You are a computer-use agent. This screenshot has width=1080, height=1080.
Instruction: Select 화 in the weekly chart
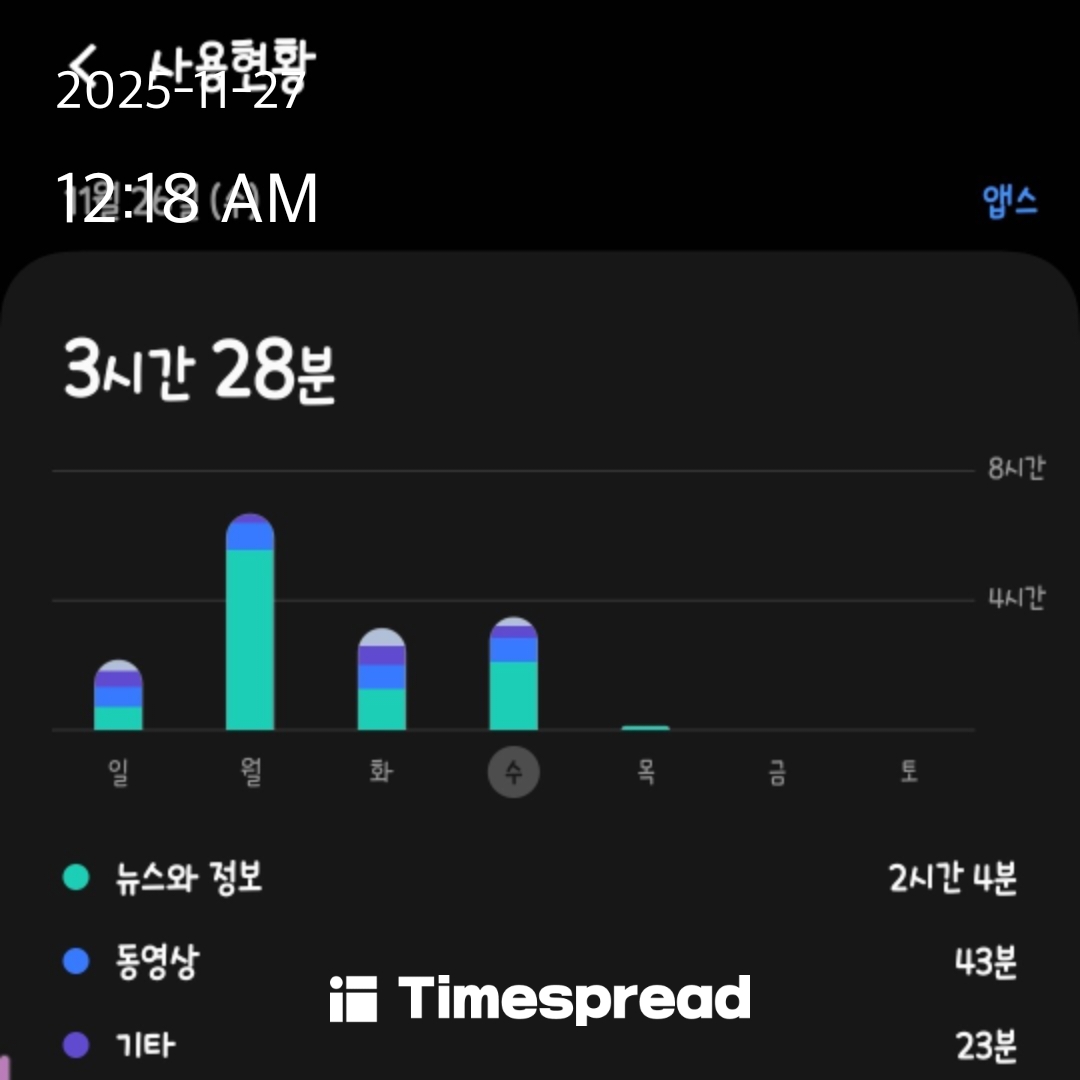[x=381, y=772]
